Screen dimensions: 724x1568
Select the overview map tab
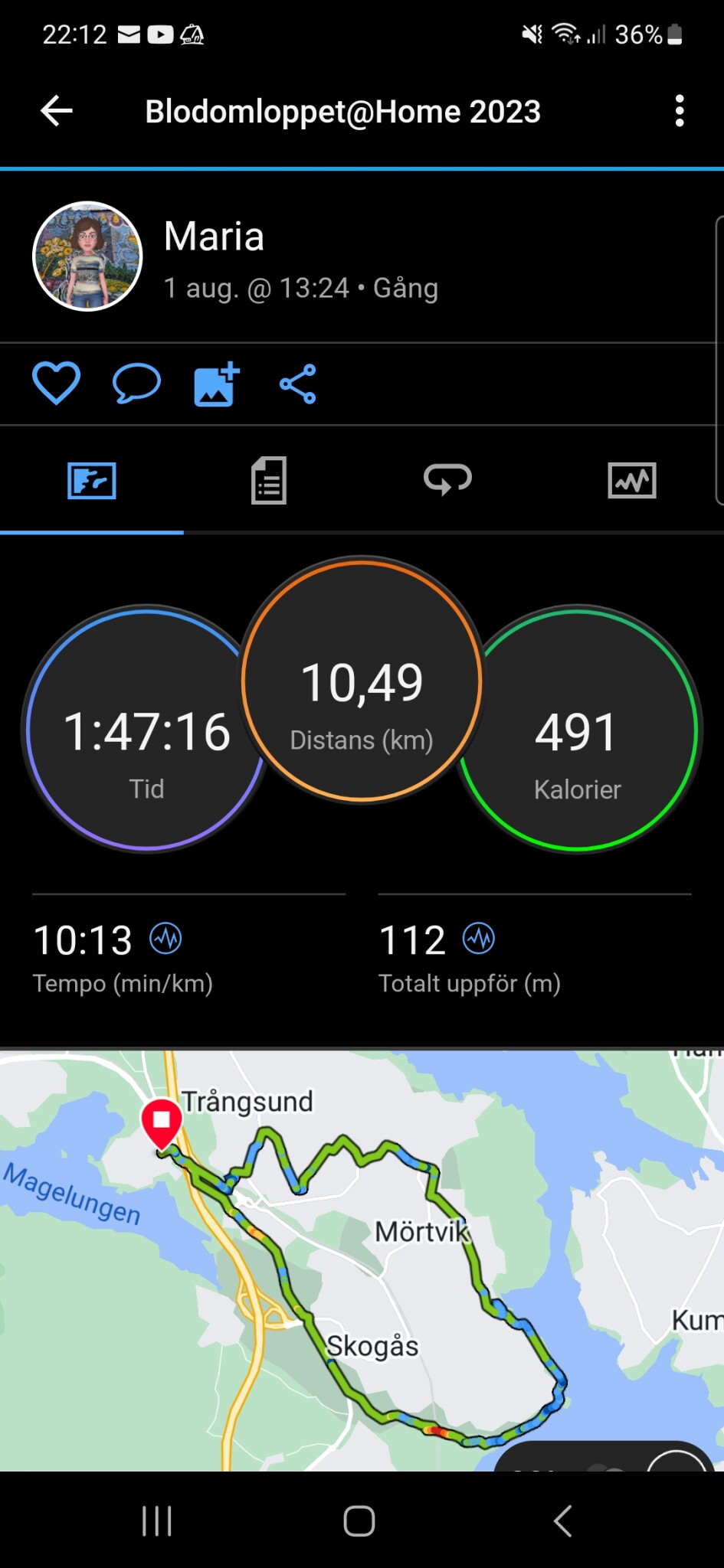click(x=92, y=481)
